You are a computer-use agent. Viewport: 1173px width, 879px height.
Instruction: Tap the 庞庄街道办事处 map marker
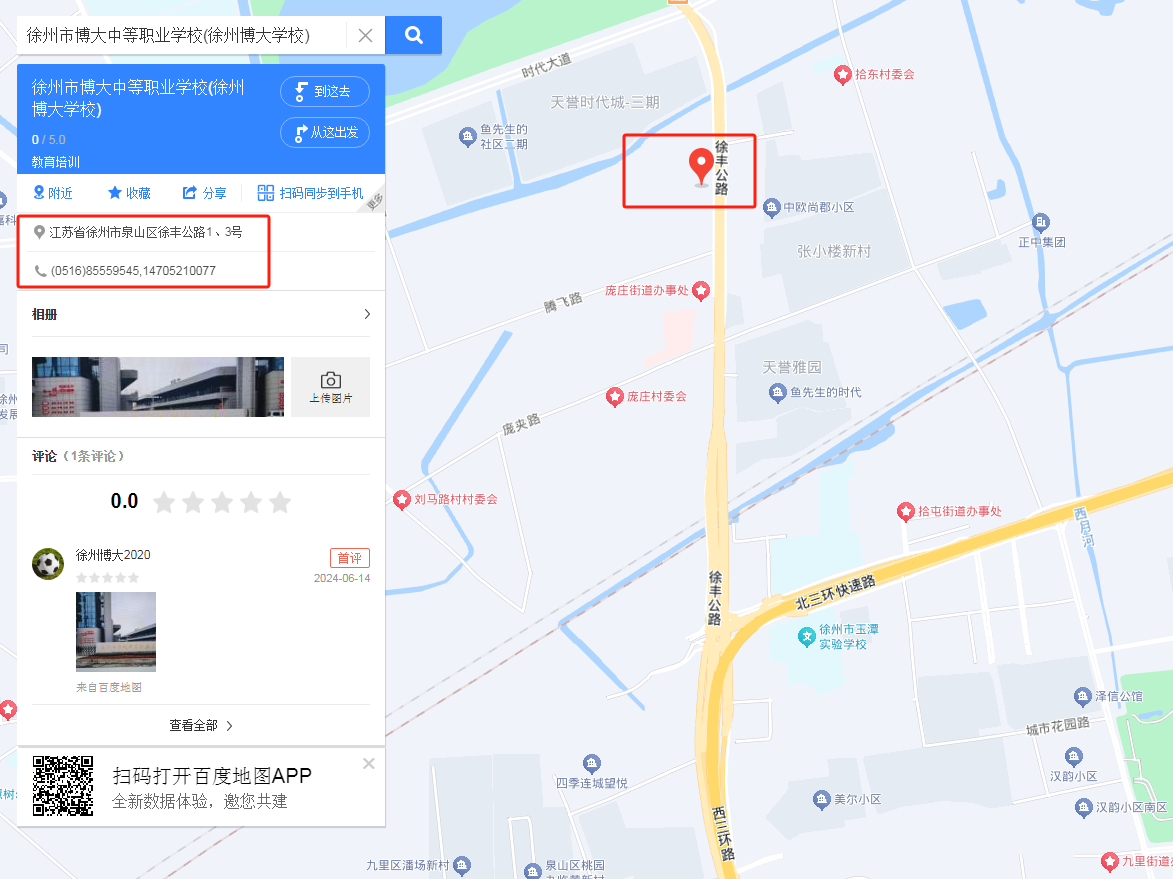(701, 291)
